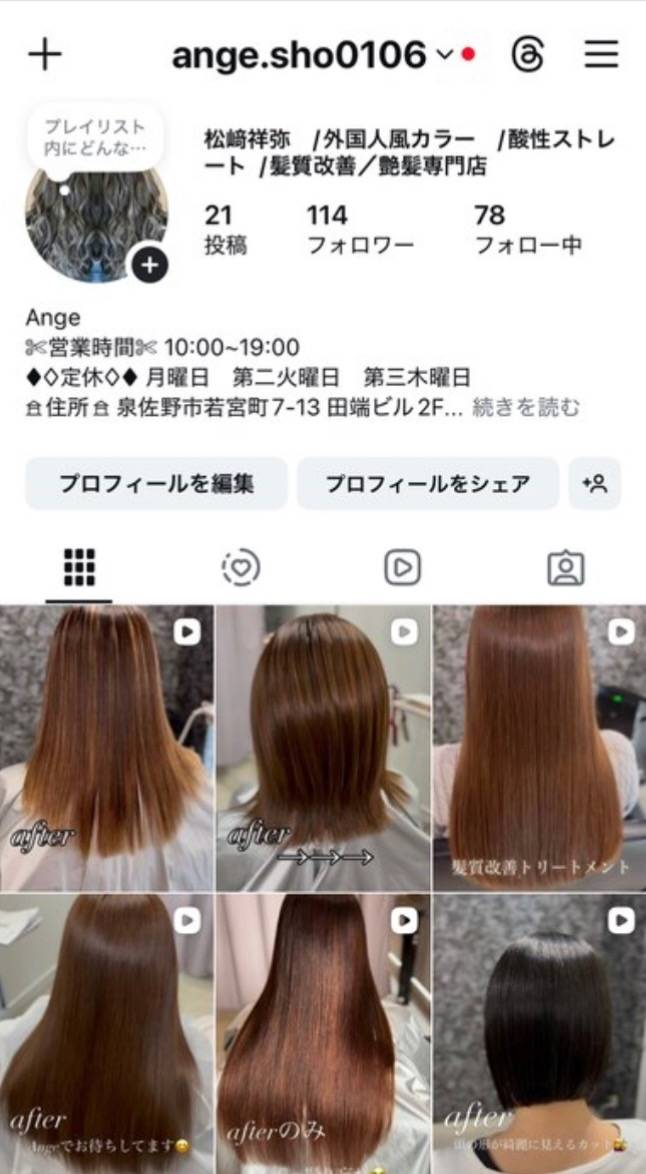Screen dimensions: 646x1174
Task: Tap the plus icon to create a post
Action: (x=45, y=54)
